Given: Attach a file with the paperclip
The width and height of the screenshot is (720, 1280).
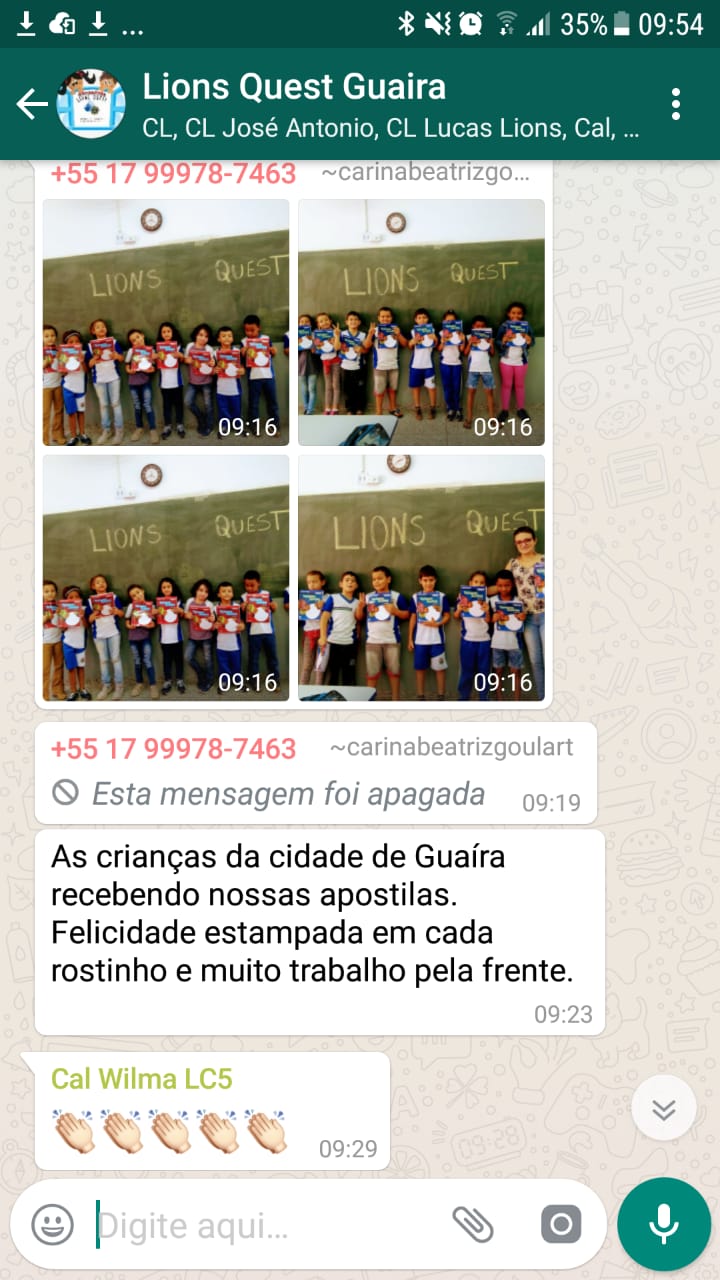Looking at the screenshot, I should pos(473,1224).
